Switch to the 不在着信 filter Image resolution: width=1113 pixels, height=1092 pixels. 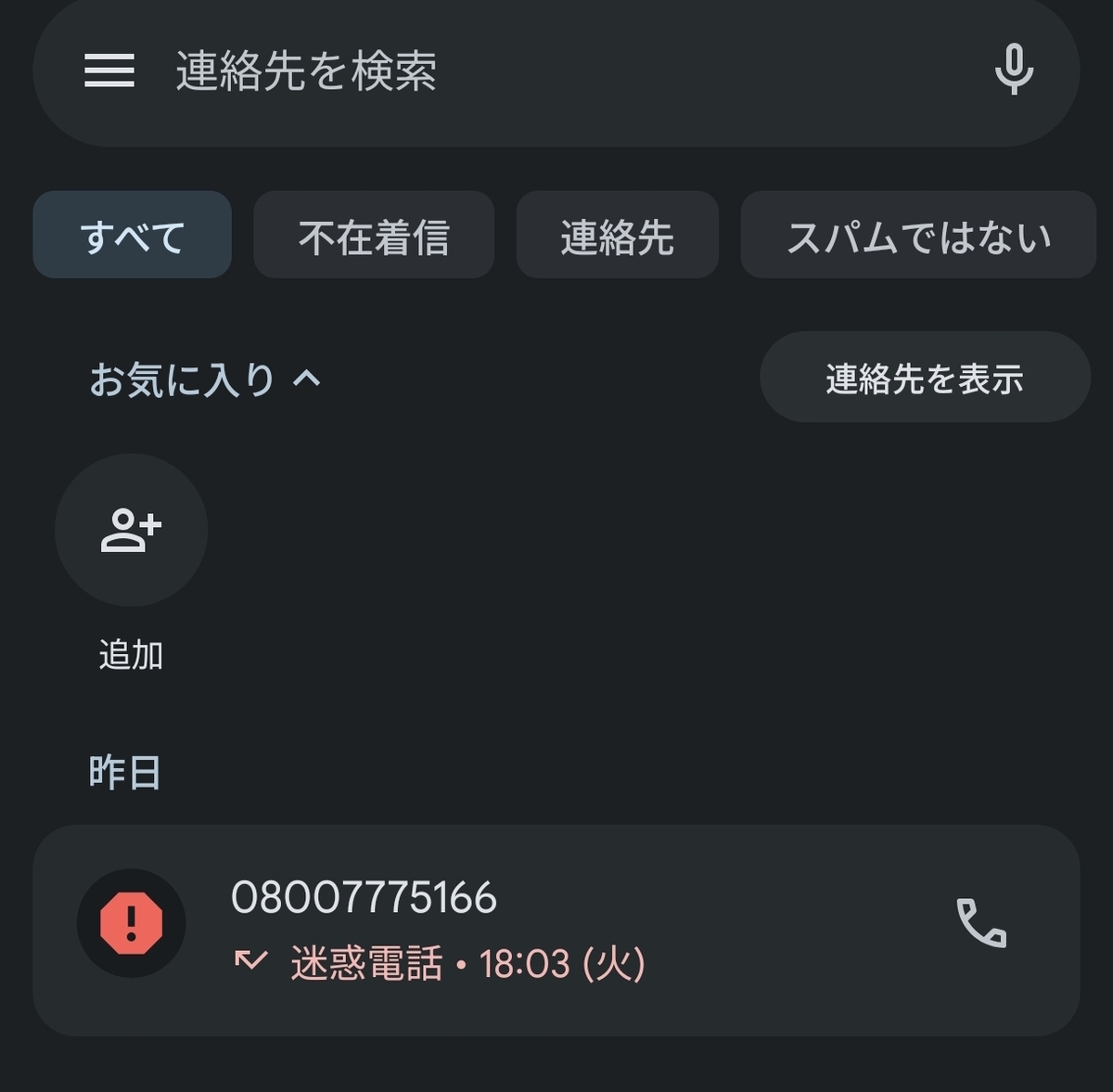[x=374, y=236]
